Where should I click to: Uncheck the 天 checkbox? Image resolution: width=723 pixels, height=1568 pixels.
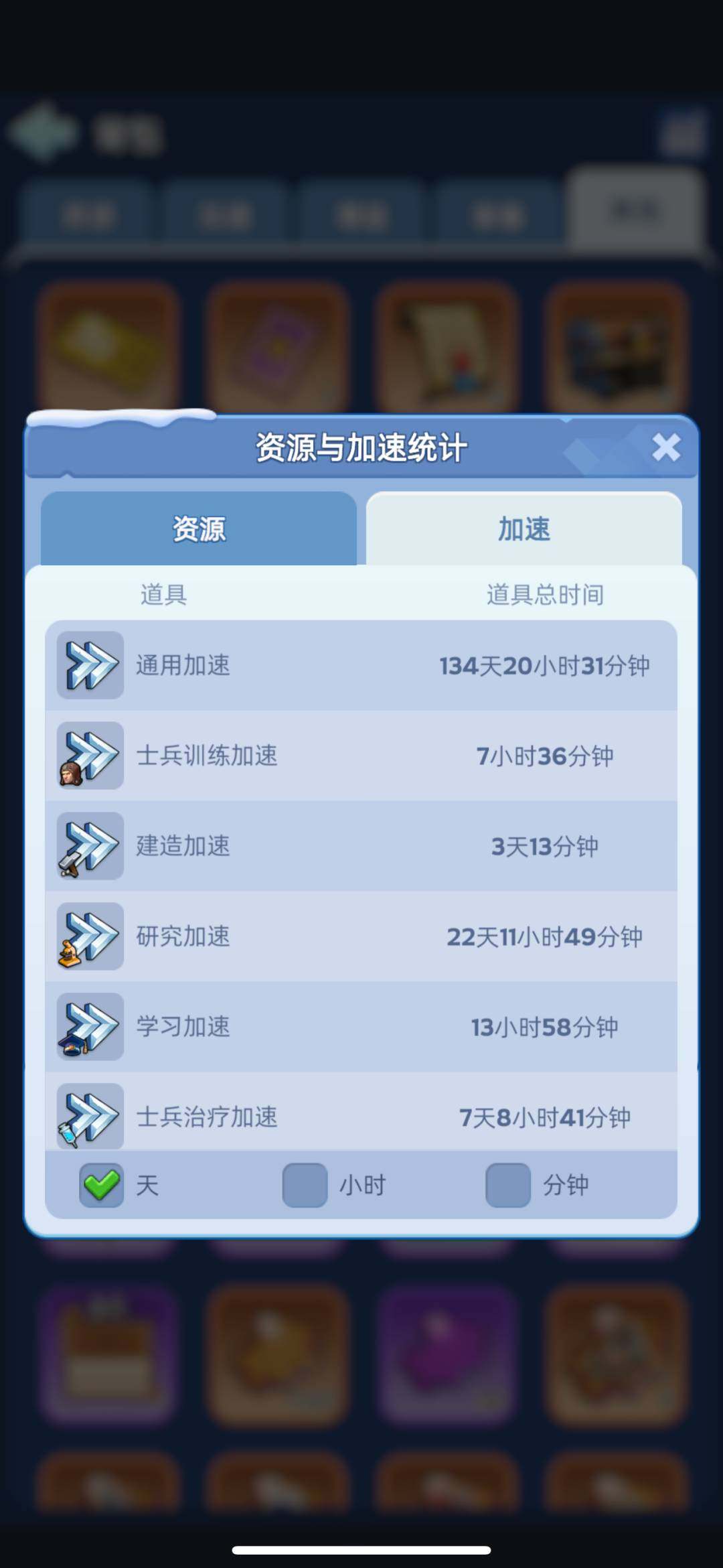click(100, 1184)
